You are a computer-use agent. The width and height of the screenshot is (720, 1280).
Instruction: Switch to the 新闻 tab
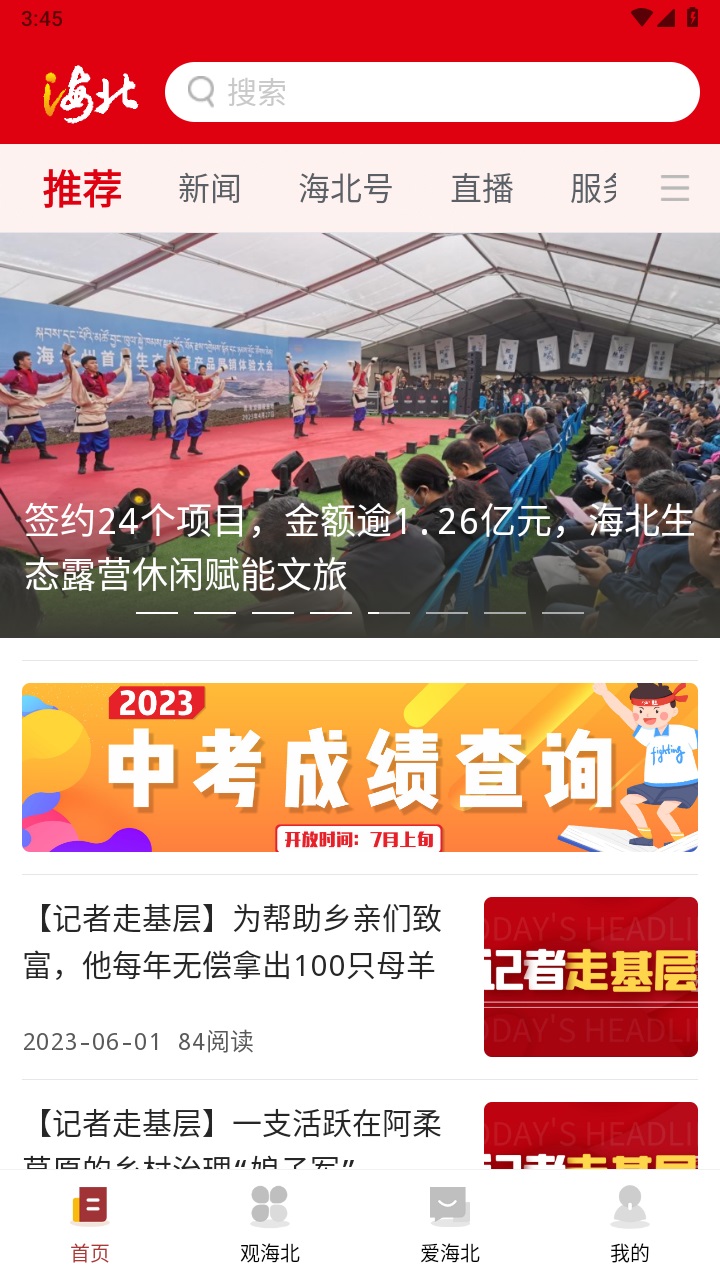pos(210,189)
